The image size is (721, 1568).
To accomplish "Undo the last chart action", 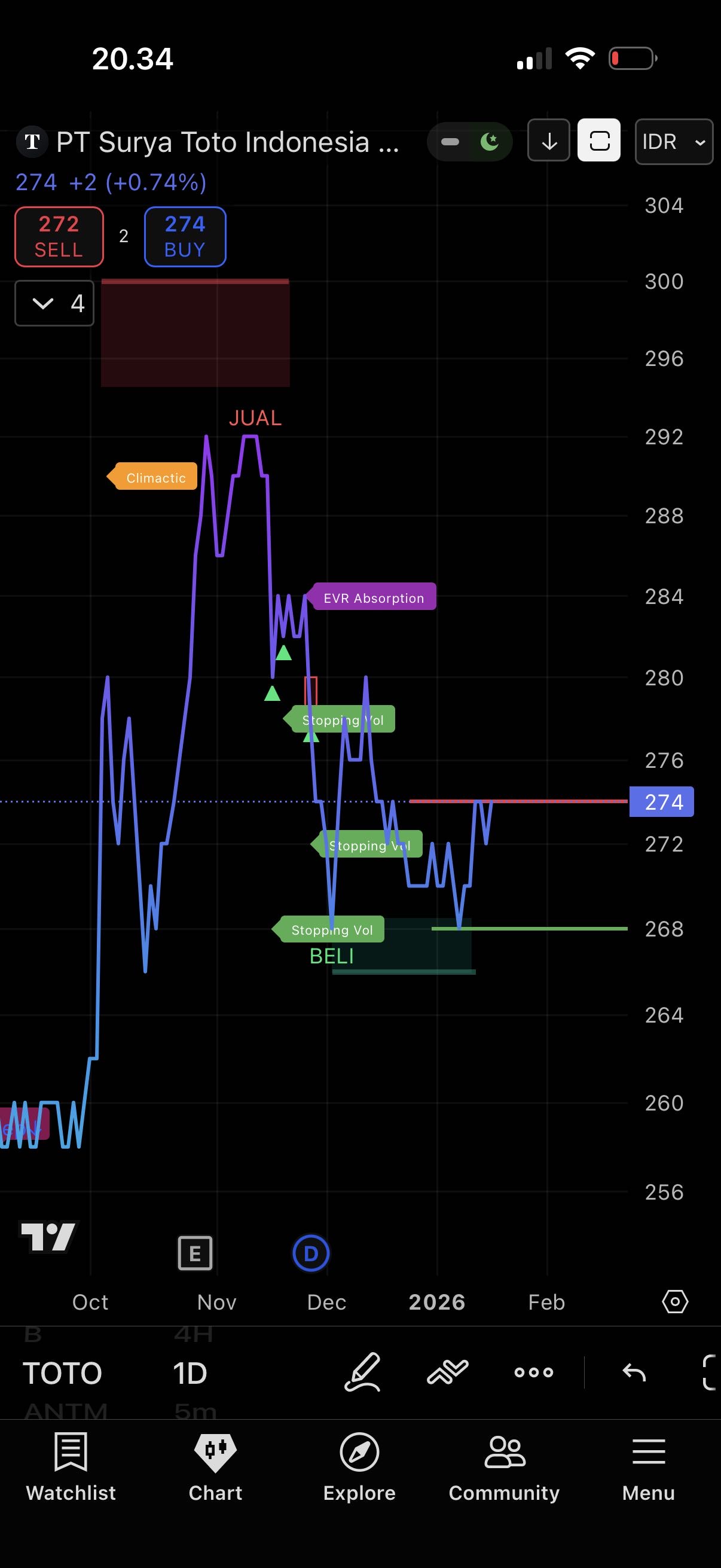I will (x=634, y=1372).
